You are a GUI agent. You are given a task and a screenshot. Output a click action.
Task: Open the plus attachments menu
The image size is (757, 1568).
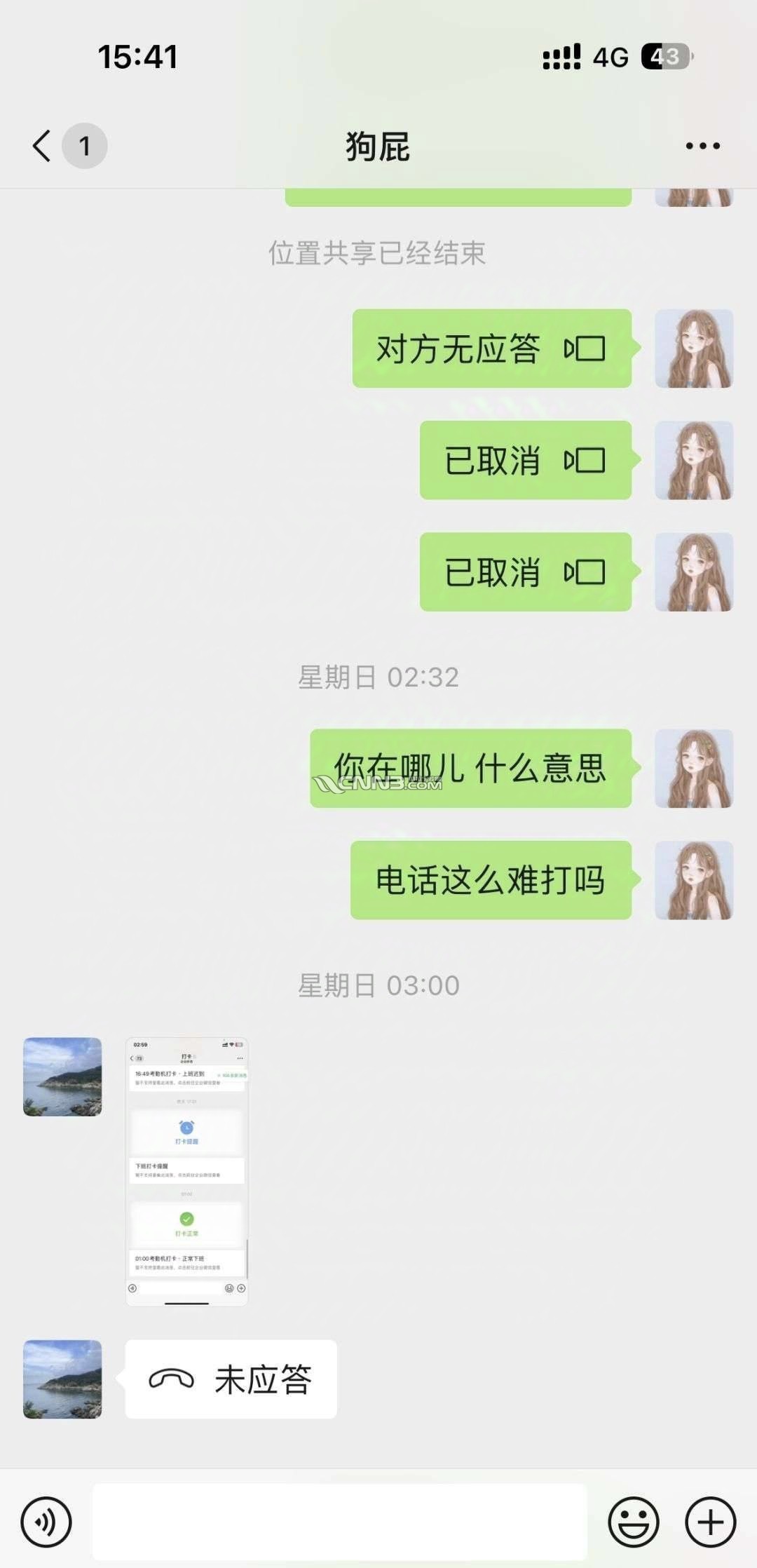[710, 1522]
